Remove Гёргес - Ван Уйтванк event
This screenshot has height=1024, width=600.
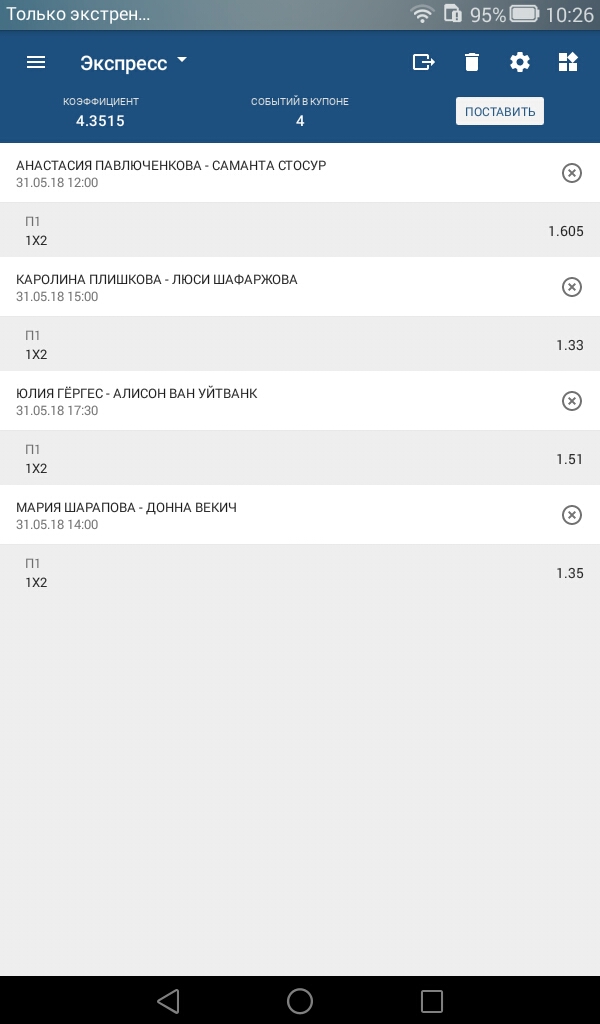tap(572, 401)
